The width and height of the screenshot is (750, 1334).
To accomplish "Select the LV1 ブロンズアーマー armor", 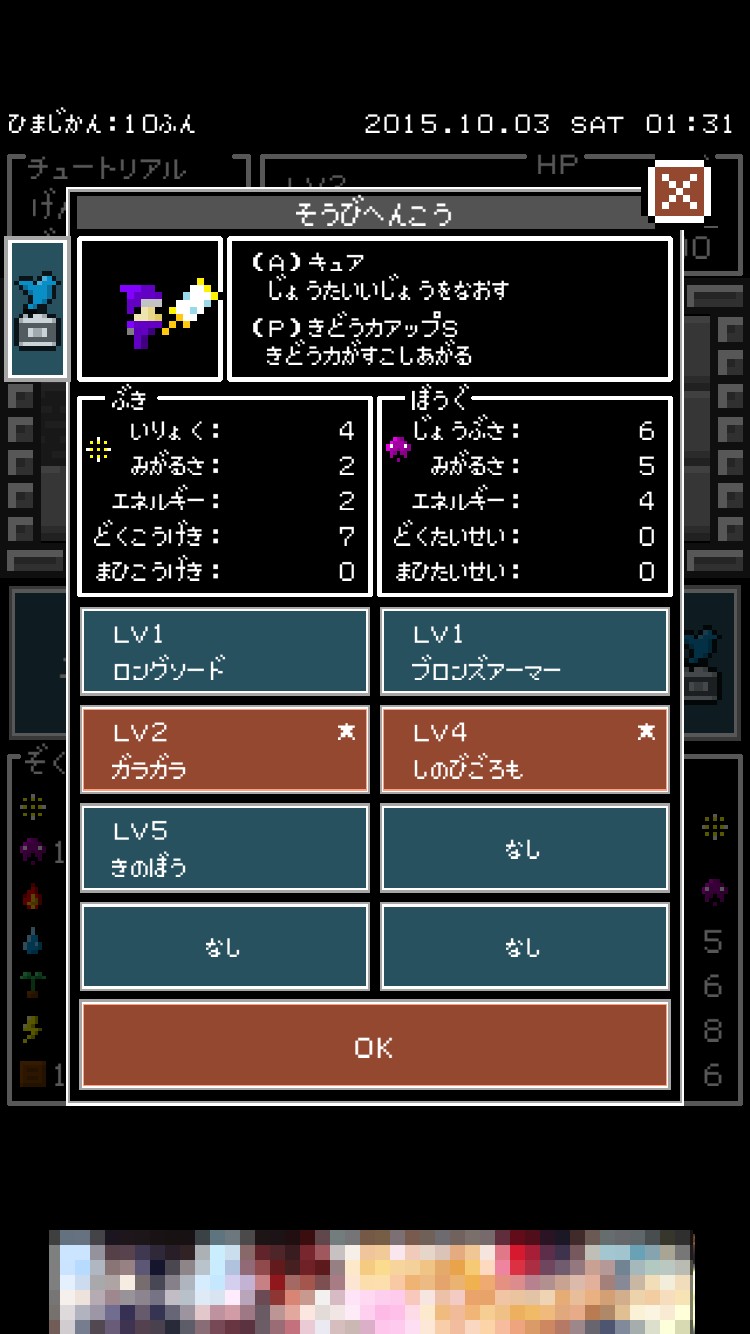I will [x=524, y=652].
